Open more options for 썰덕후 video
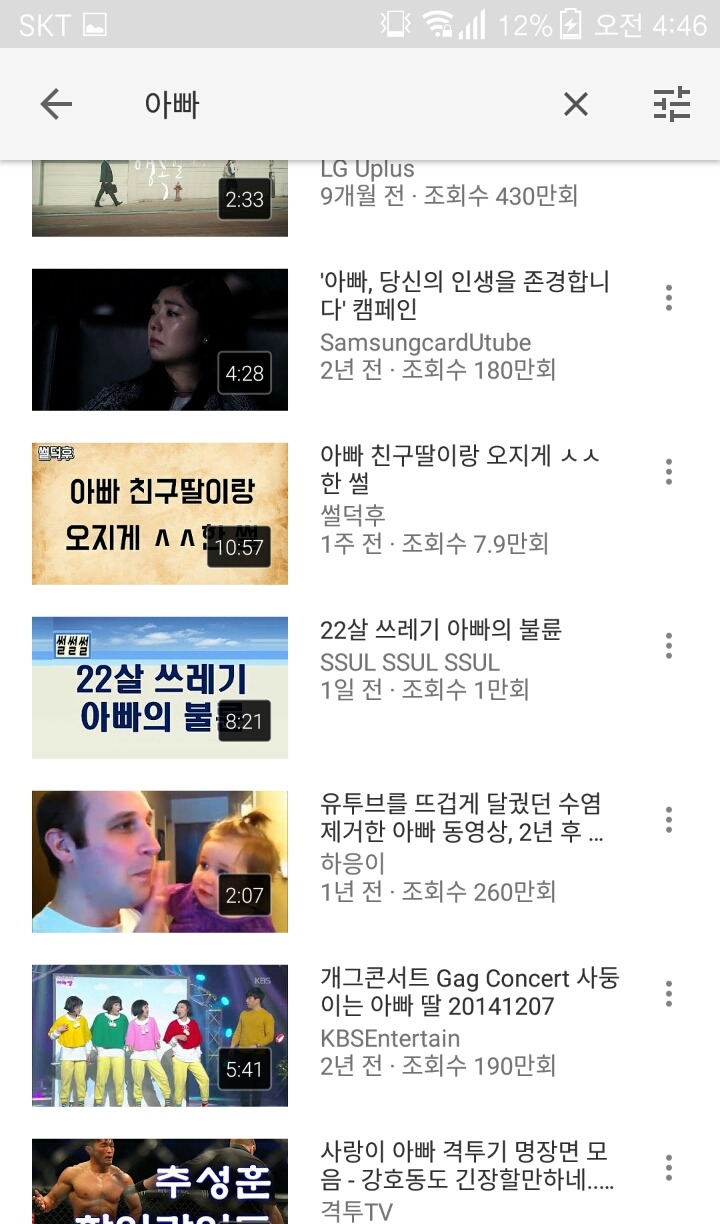Screen dimensions: 720x1224 click(x=669, y=471)
